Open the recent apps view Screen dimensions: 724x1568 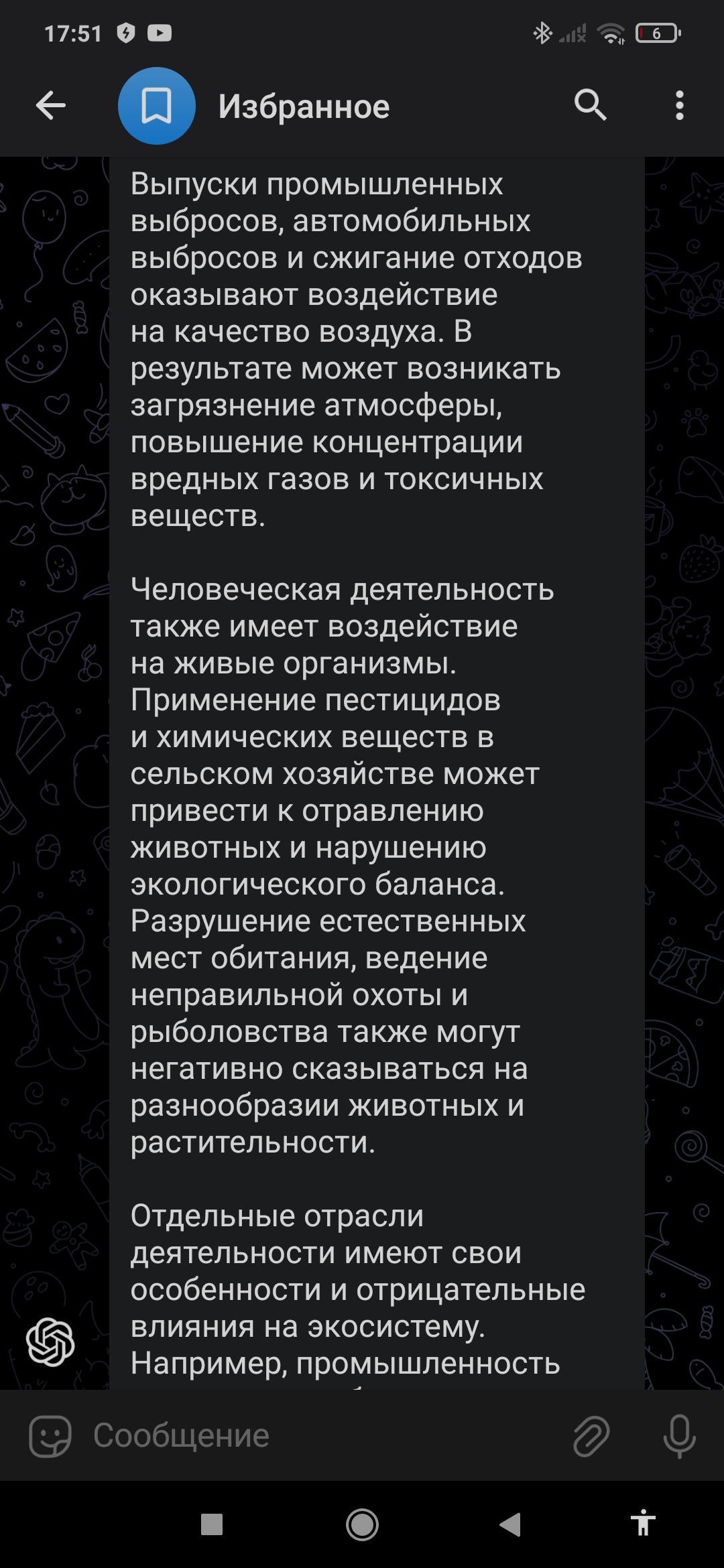click(212, 1524)
